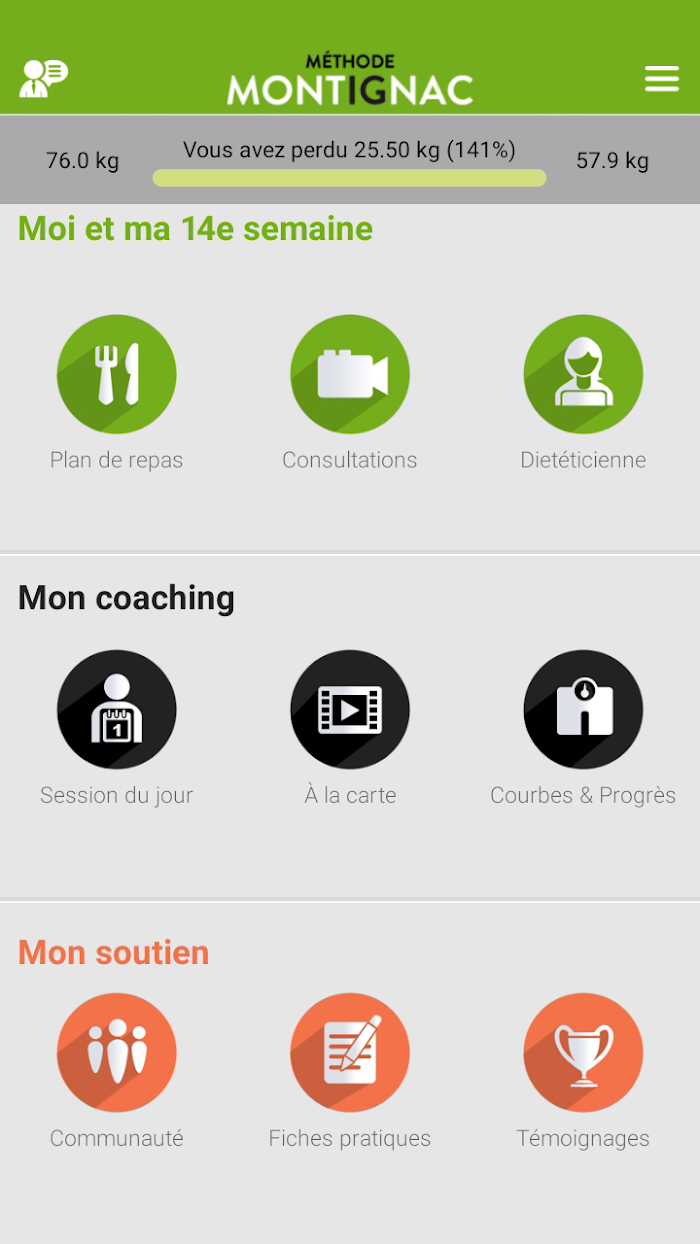Open Fiches pratiques

(x=350, y=1052)
